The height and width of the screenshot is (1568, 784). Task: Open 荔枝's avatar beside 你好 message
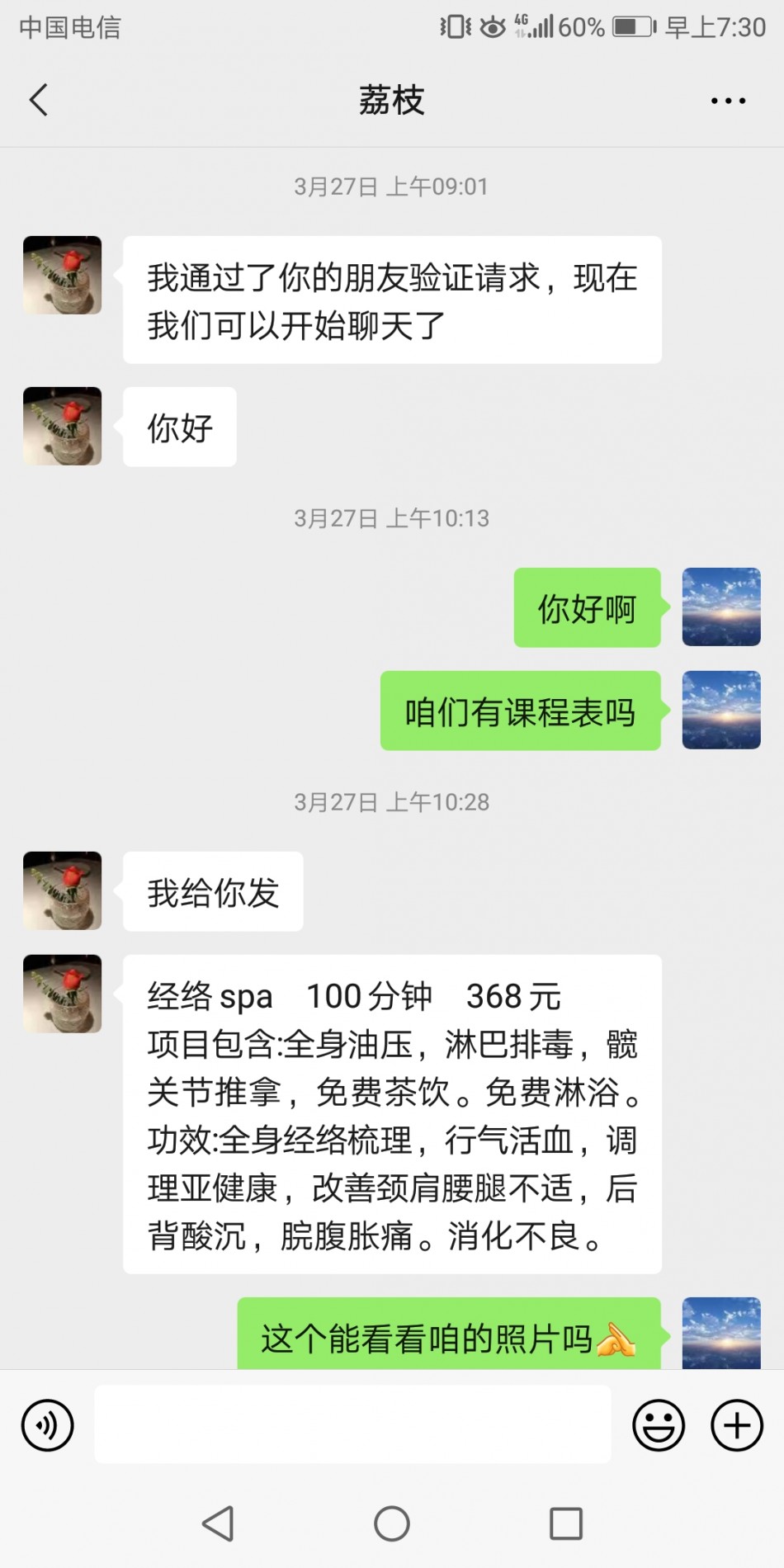[x=63, y=427]
